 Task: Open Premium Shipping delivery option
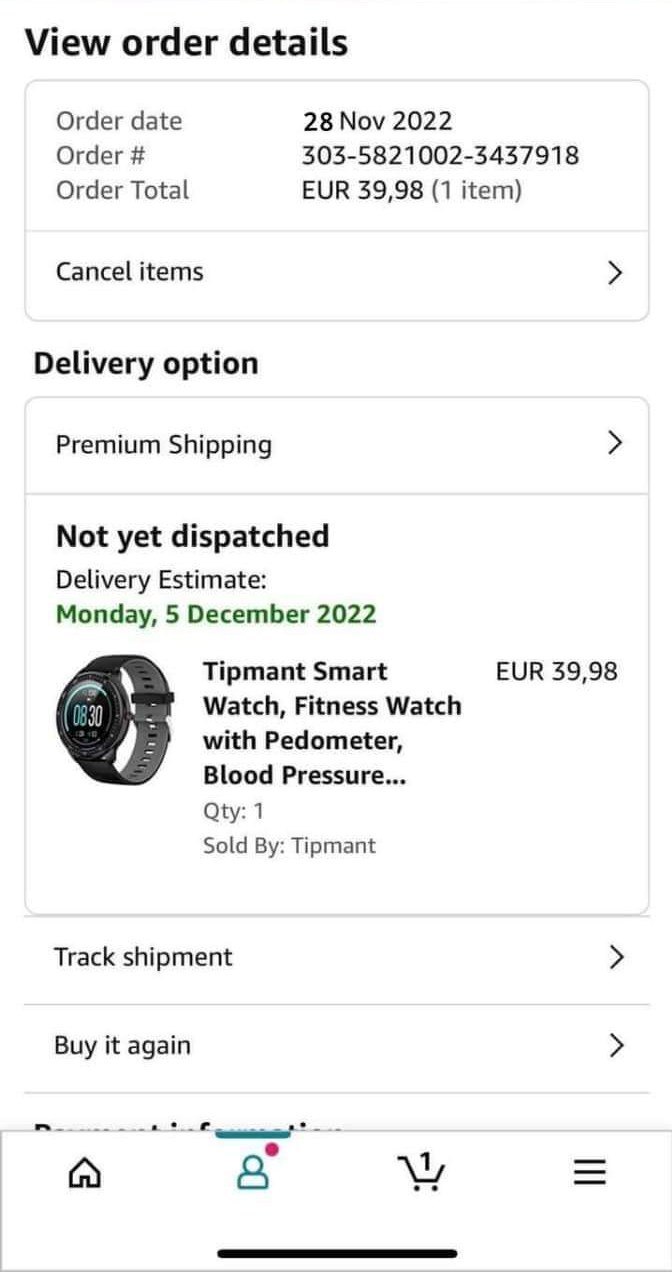(336, 444)
